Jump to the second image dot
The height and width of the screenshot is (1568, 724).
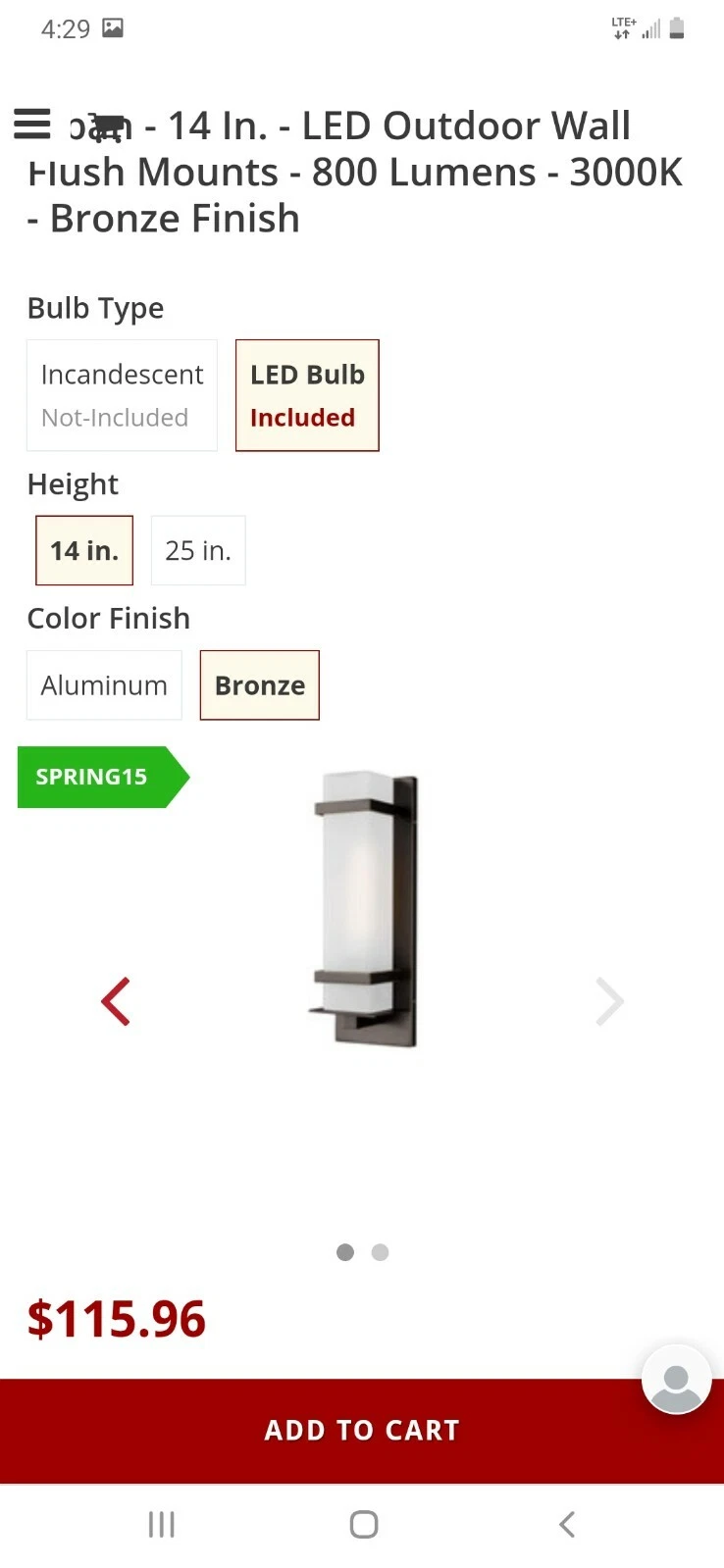381,1252
